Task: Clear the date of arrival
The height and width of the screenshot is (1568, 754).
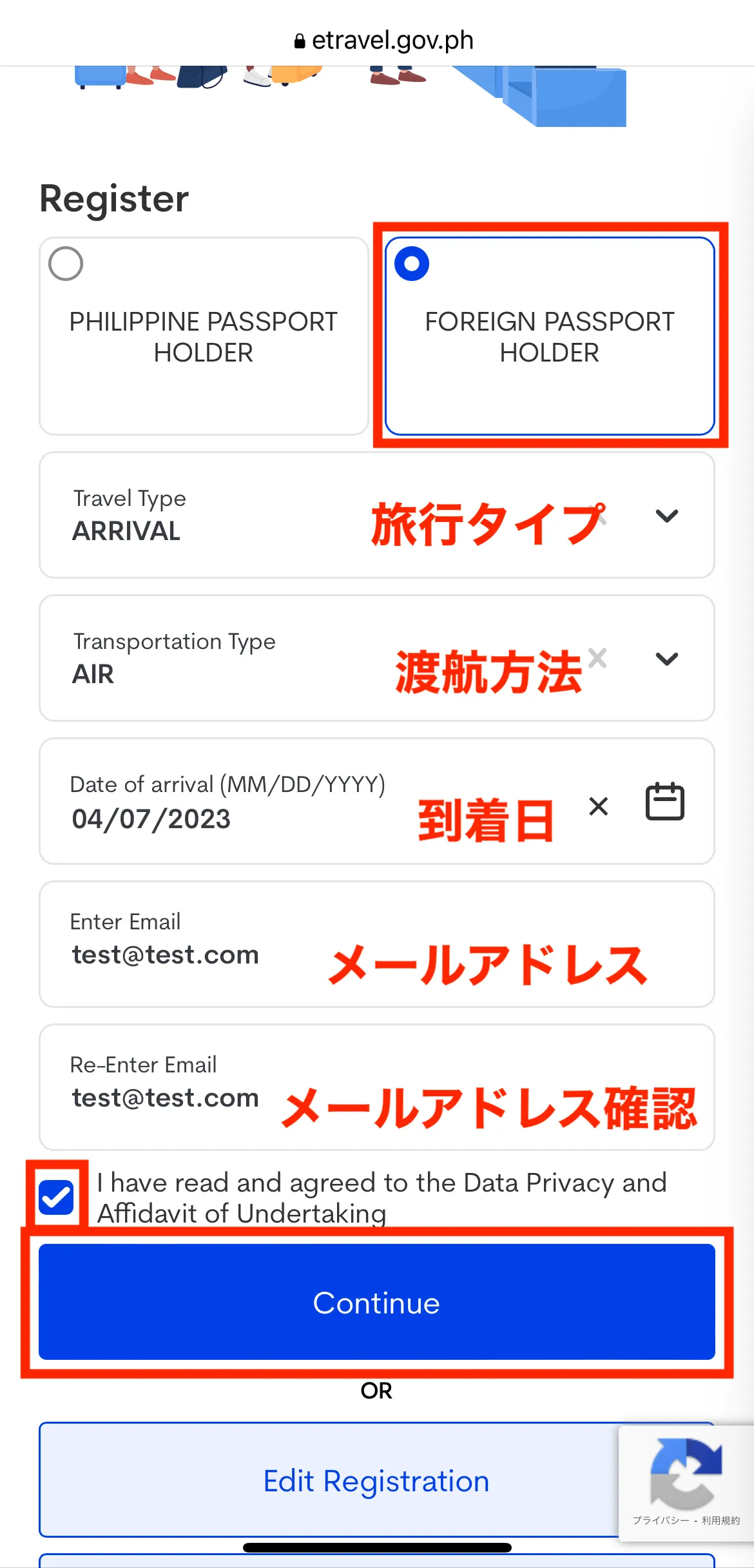Action: [x=599, y=806]
